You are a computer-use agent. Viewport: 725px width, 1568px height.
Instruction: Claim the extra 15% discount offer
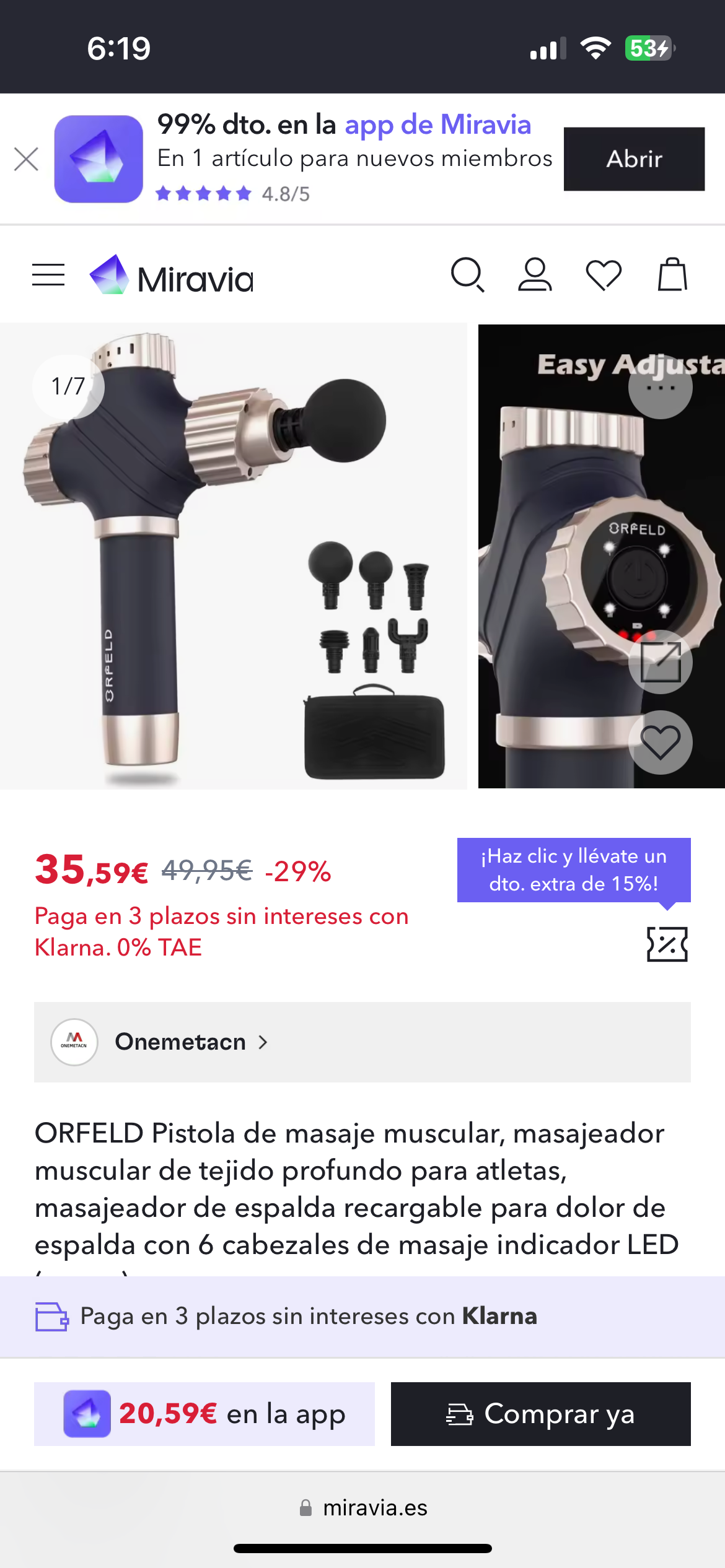pos(573,869)
